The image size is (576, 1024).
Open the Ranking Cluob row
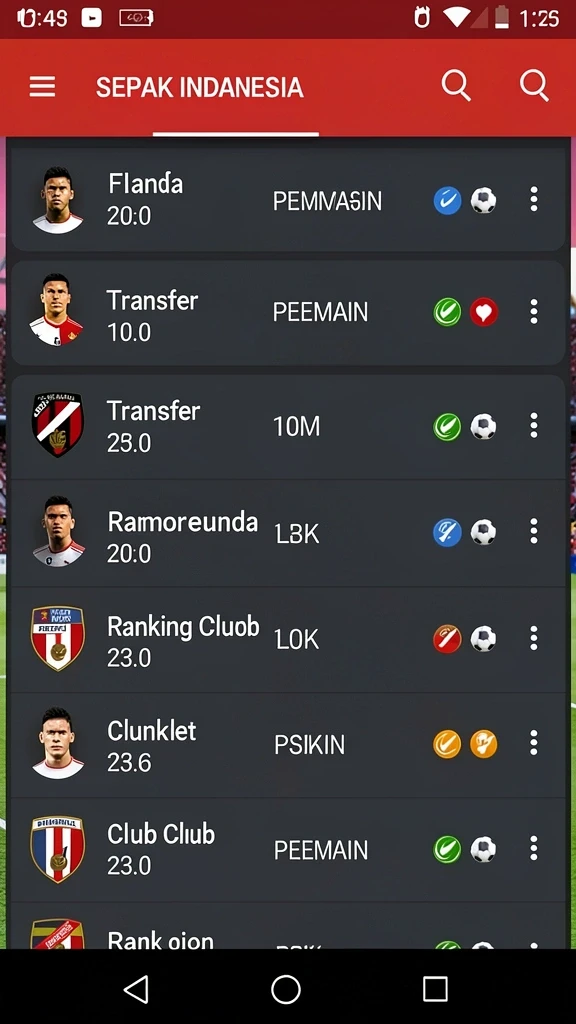[x=288, y=639]
